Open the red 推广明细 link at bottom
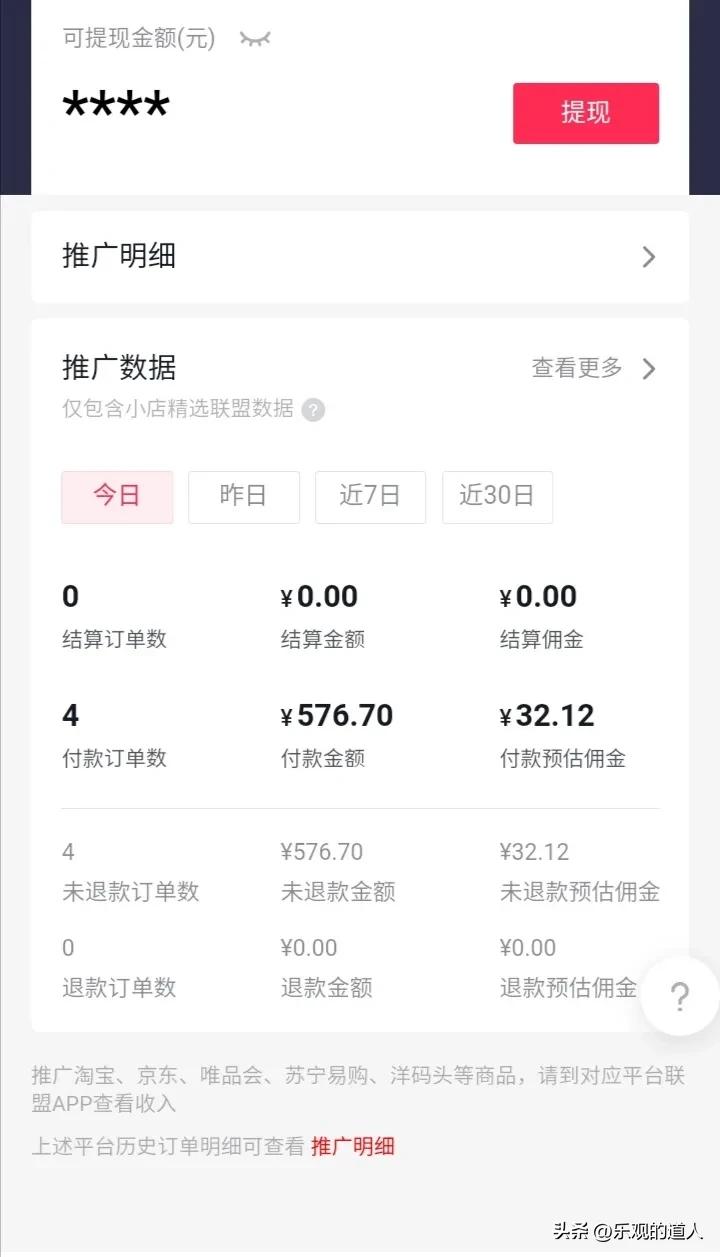The height and width of the screenshot is (1257, 720). [x=352, y=1146]
